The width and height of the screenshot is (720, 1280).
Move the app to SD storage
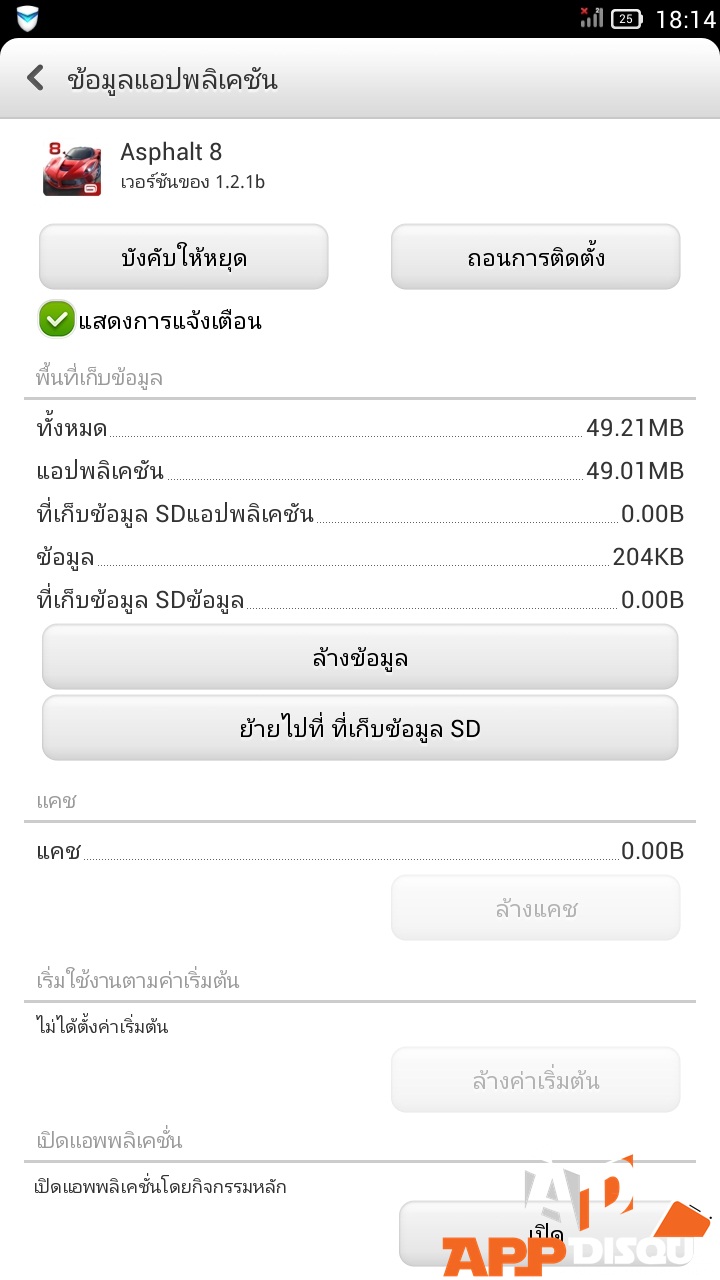click(x=360, y=728)
